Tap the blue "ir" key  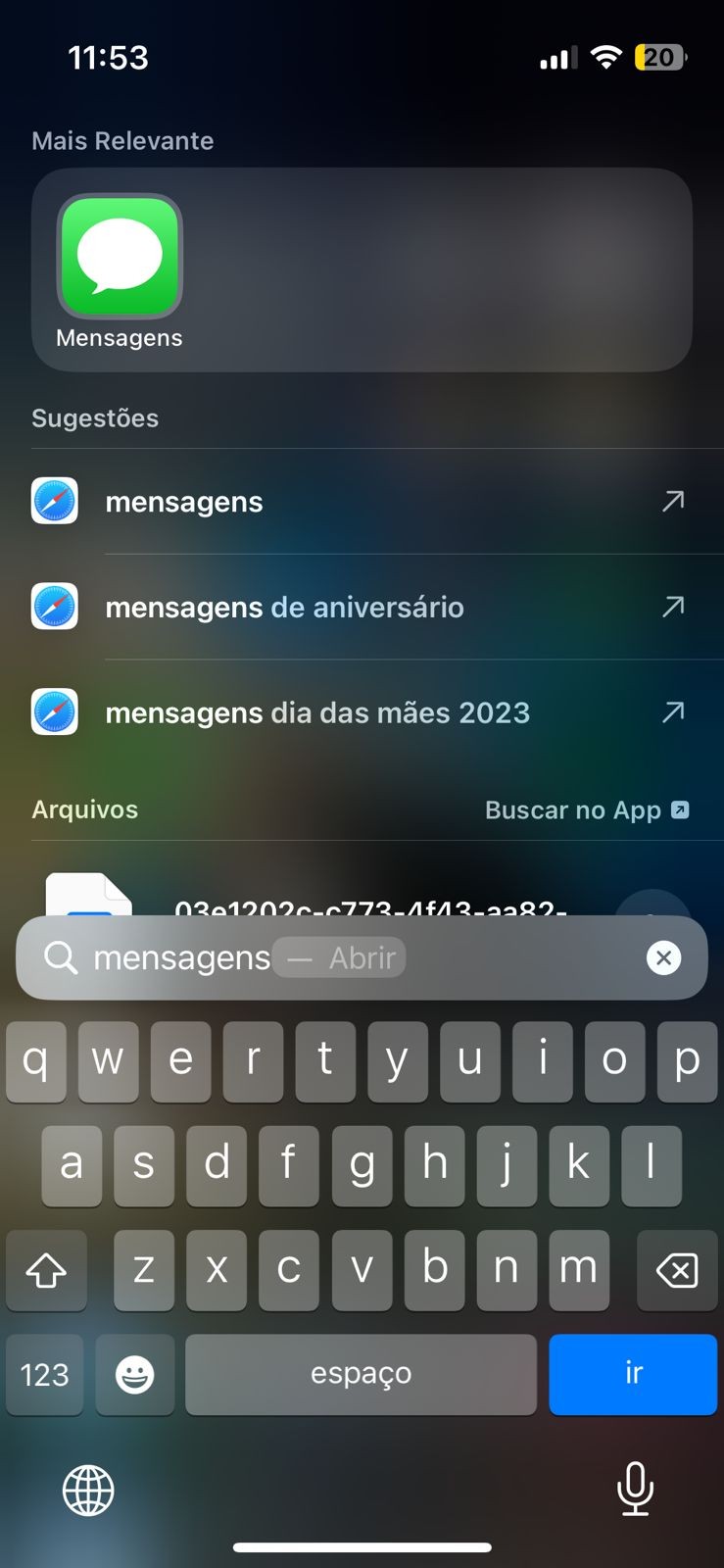pos(632,1373)
